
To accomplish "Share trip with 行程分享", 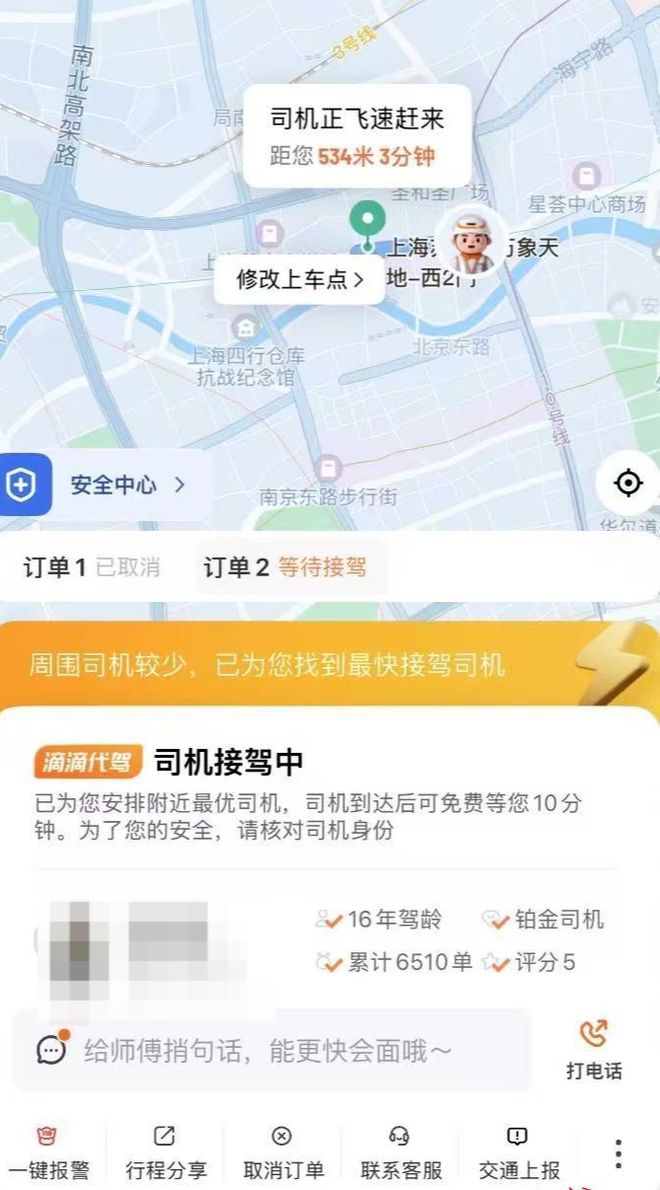I will pyautogui.click(x=166, y=1153).
